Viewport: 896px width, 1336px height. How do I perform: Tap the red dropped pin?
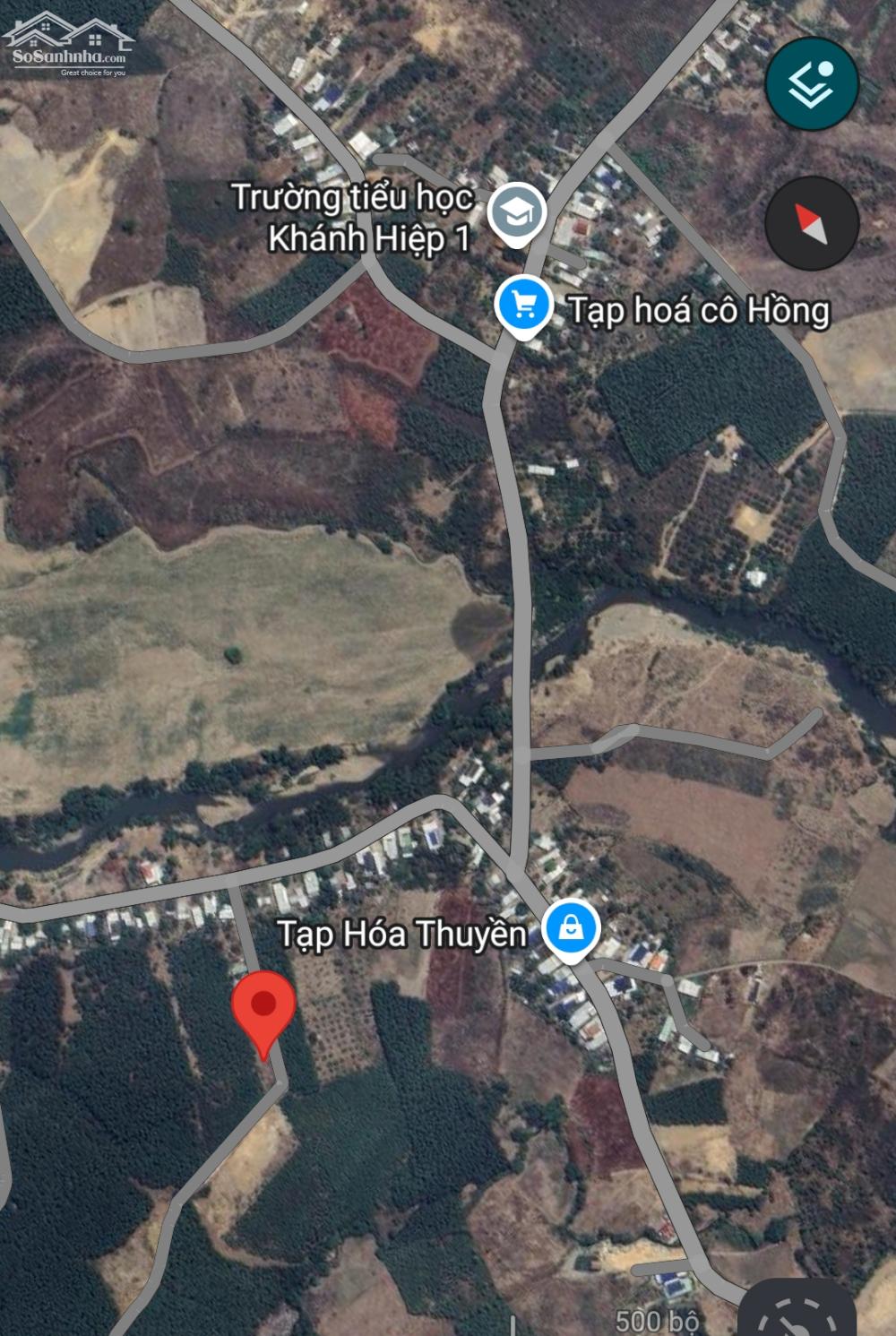(x=263, y=1008)
